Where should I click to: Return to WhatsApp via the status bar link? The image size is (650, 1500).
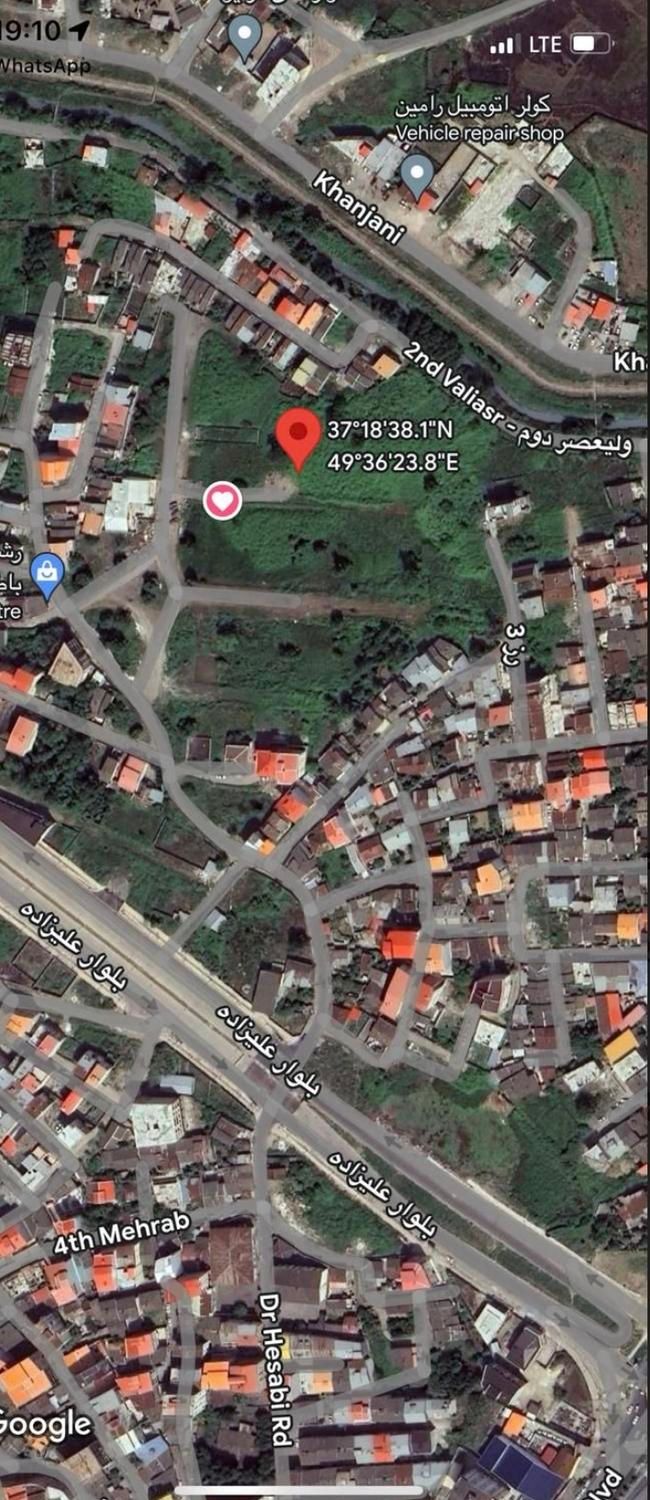pos(45,66)
